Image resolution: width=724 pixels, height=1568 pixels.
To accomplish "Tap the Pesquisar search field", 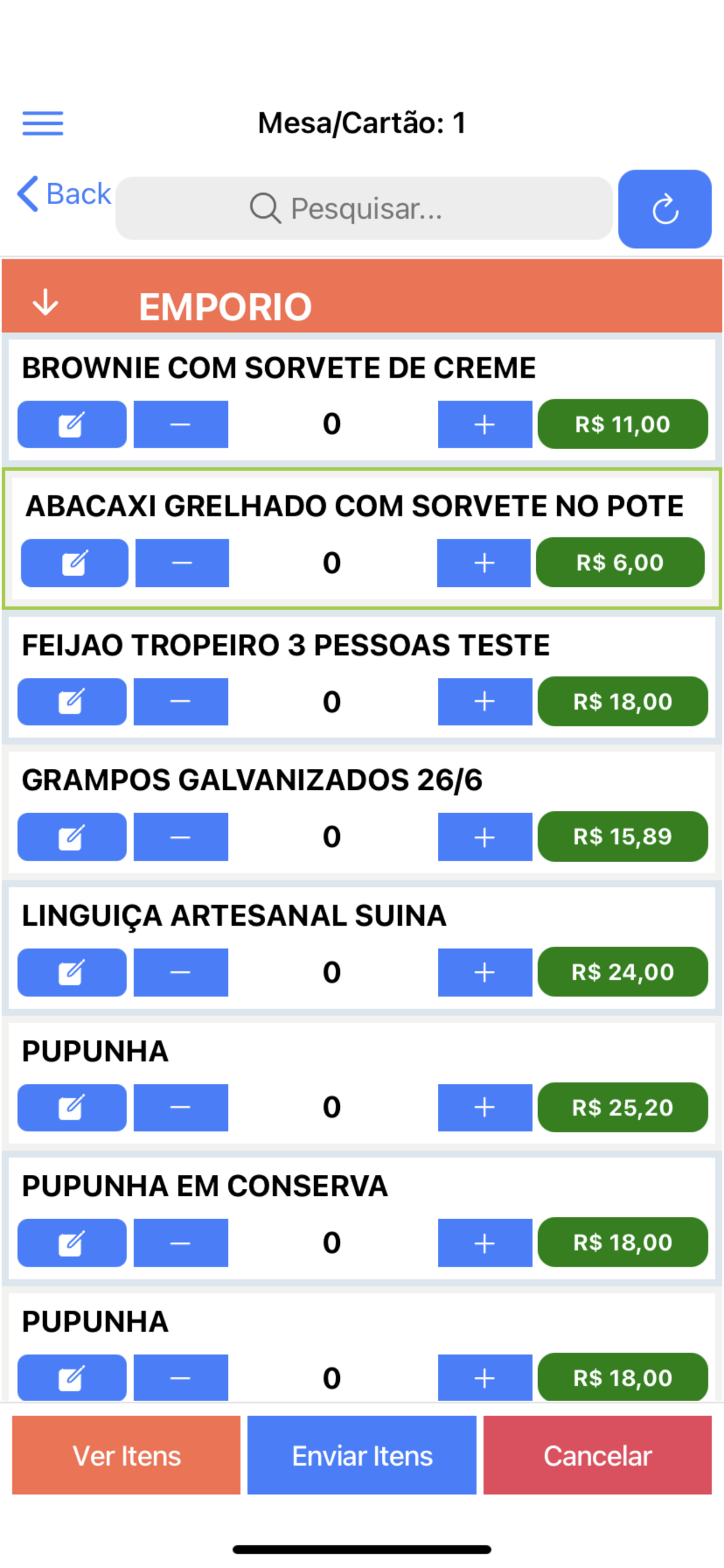I will pyautogui.click(x=364, y=208).
